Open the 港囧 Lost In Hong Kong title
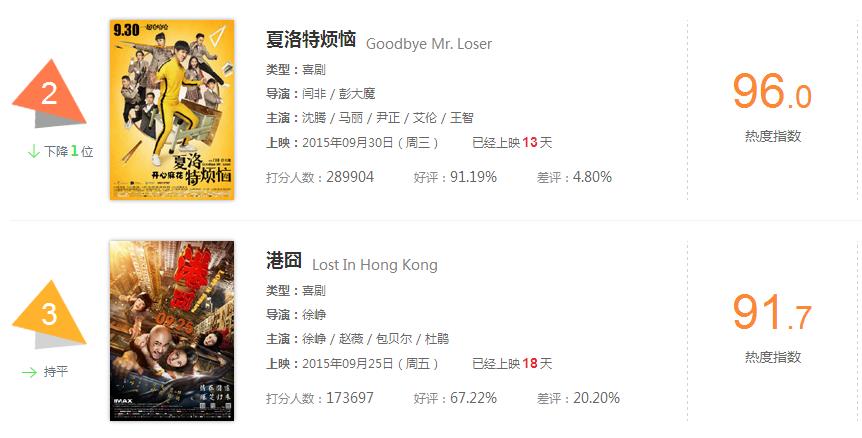This screenshot has height=438, width=862. click(x=284, y=262)
